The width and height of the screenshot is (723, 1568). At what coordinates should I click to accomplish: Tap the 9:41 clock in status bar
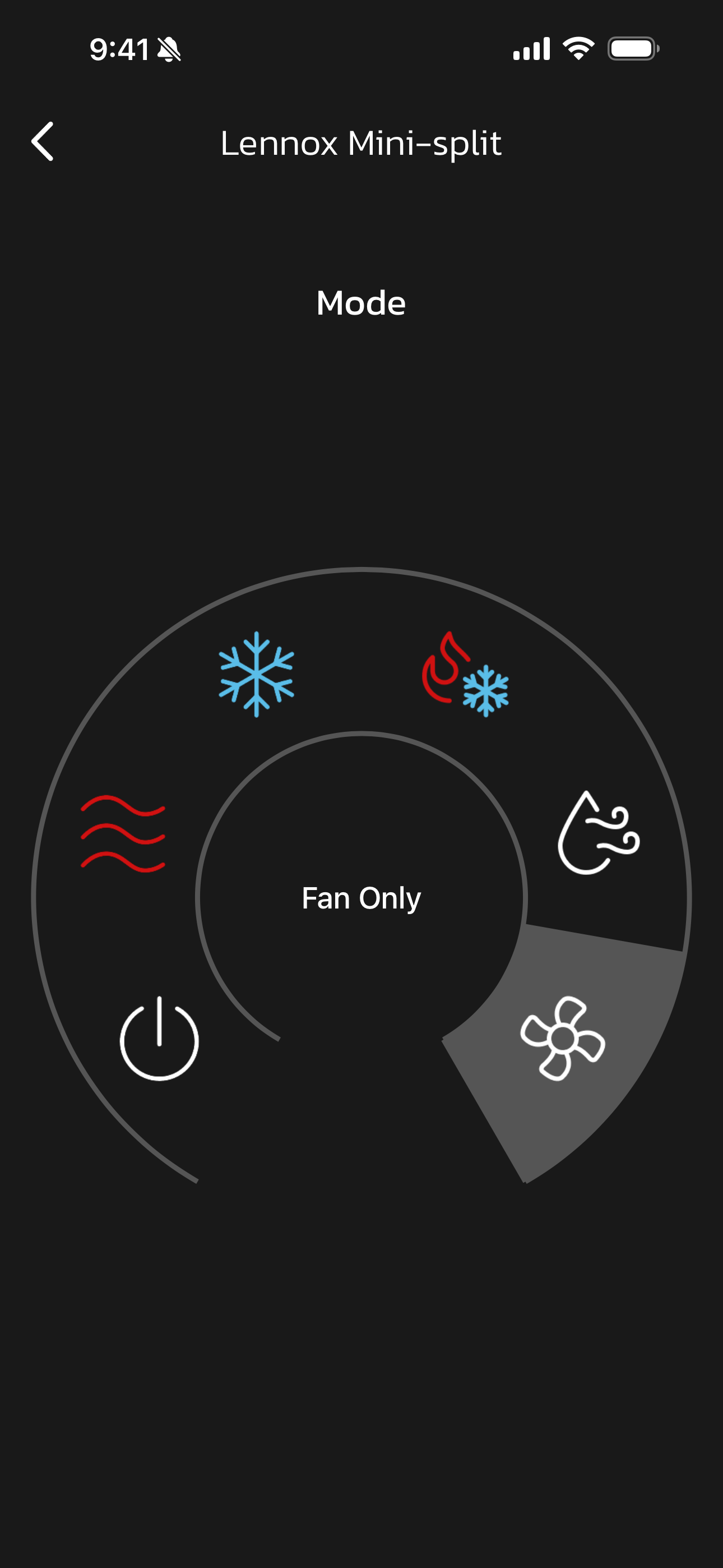[119, 49]
